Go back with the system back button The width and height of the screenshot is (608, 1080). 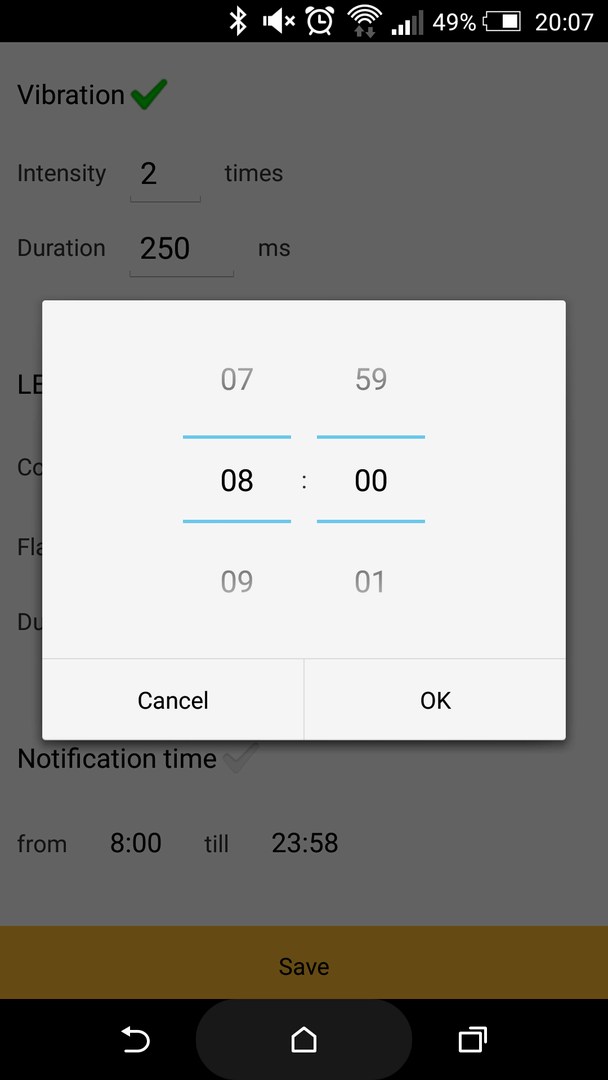135,1041
